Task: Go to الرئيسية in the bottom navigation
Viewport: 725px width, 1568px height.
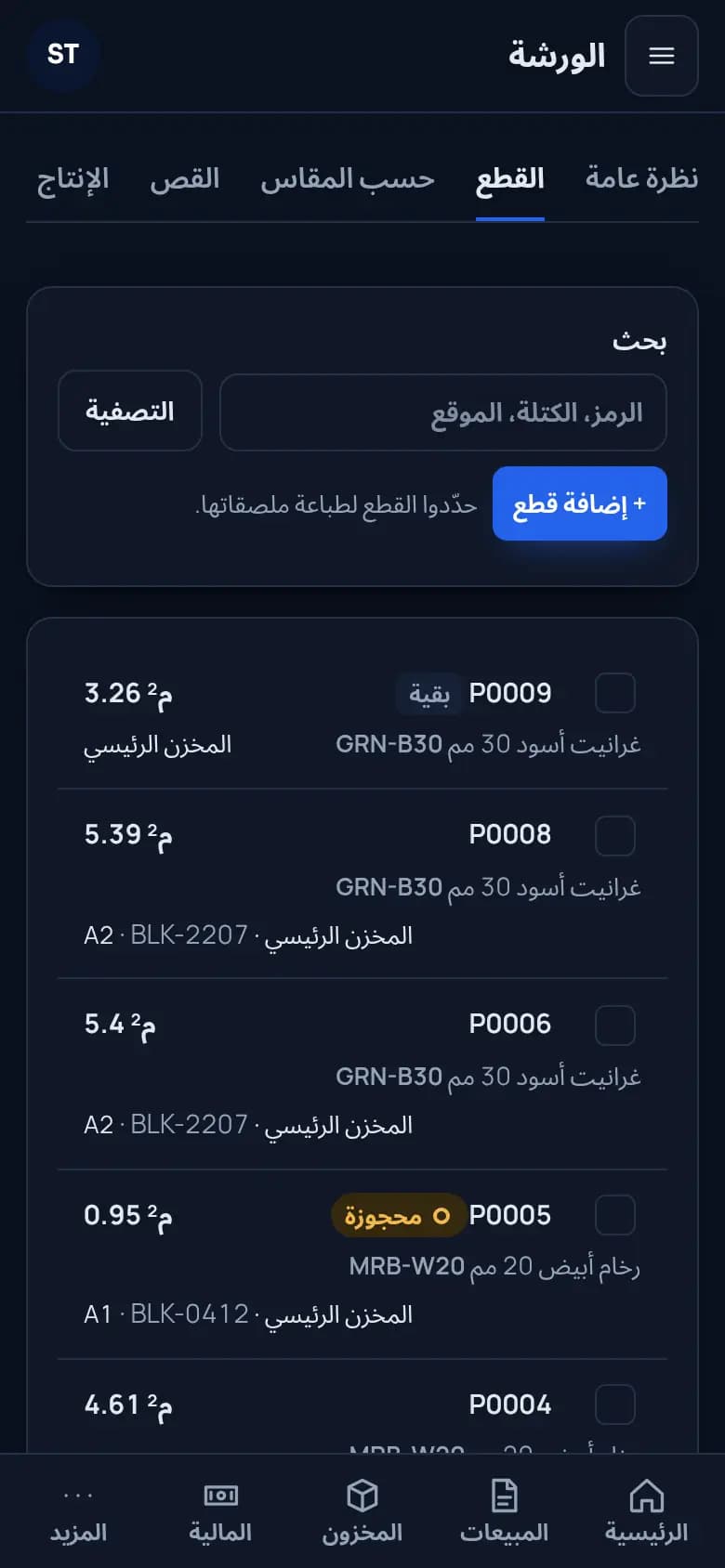Action: (x=646, y=1511)
